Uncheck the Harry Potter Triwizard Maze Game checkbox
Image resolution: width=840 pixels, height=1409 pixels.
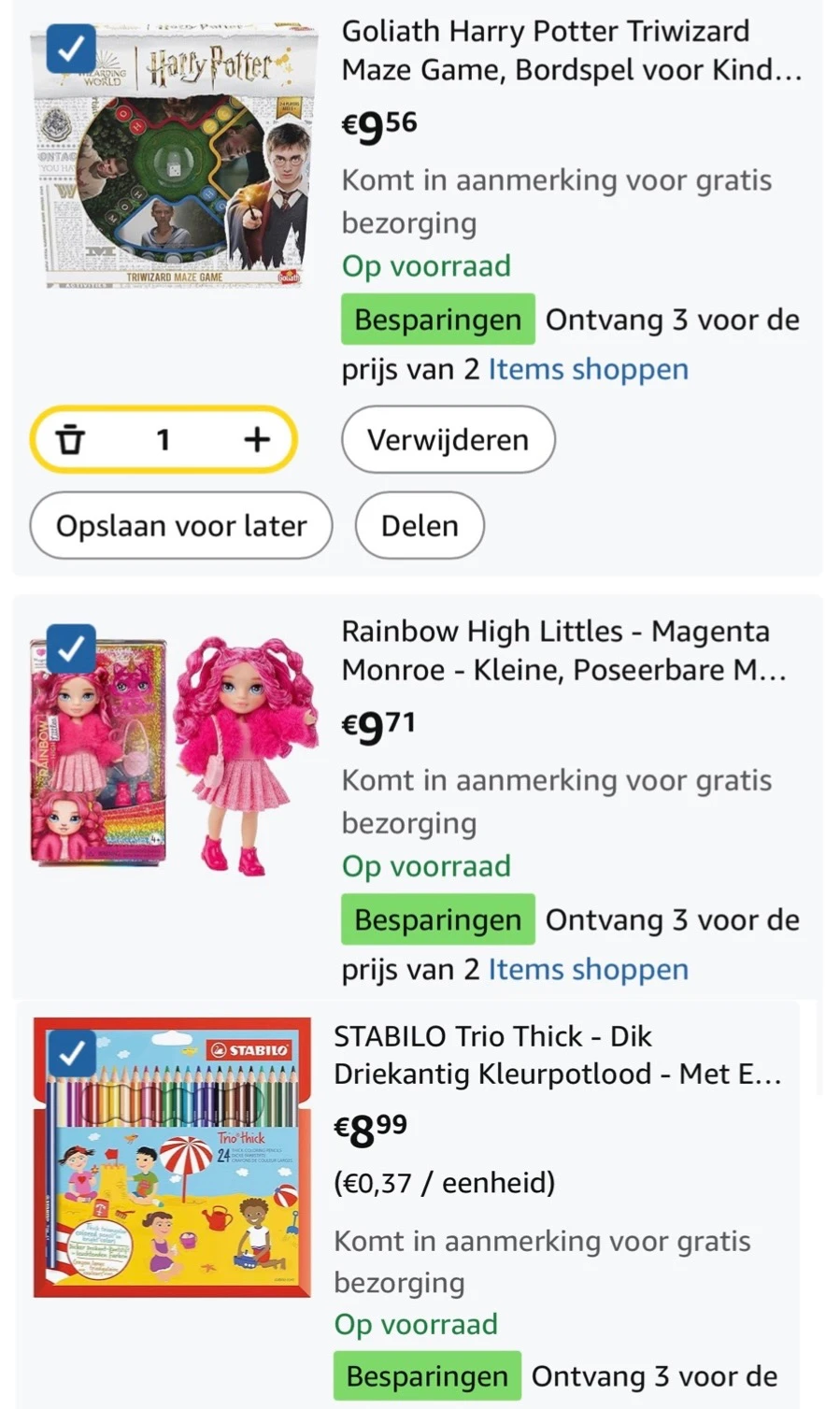point(71,49)
